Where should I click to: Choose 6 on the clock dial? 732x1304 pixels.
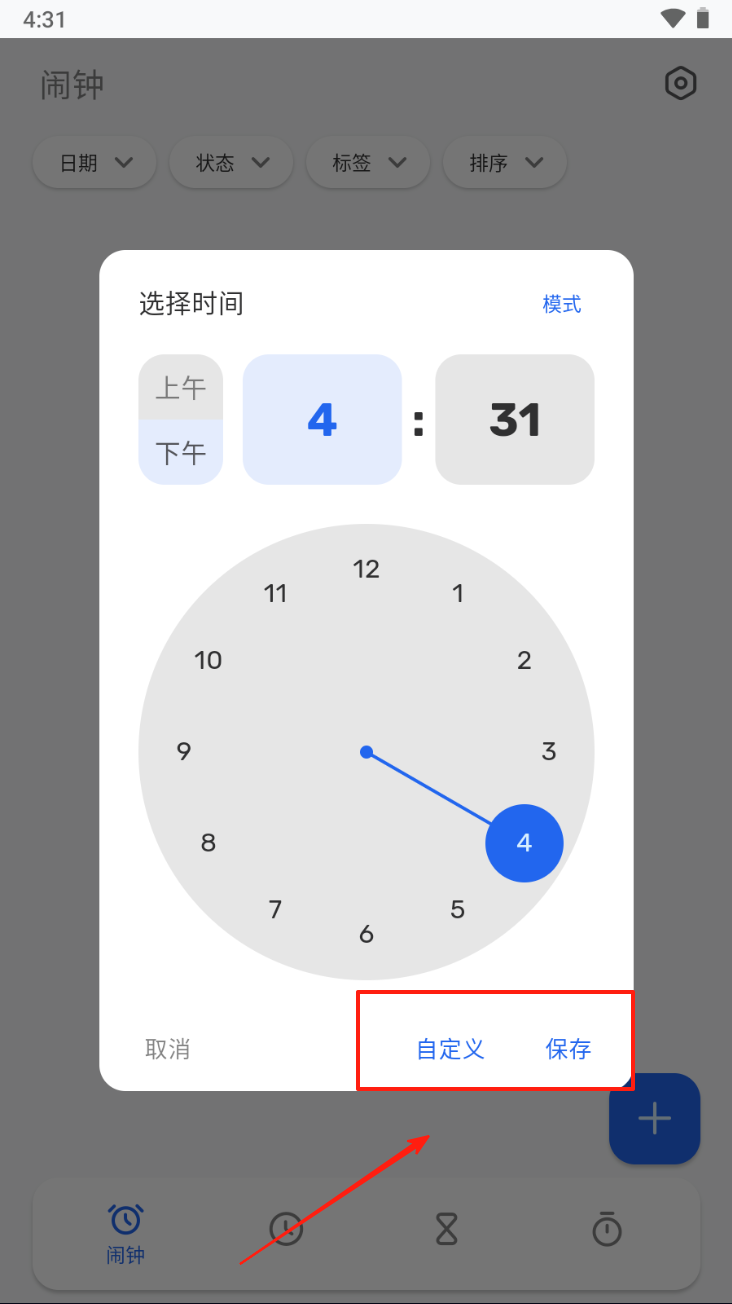[366, 934]
